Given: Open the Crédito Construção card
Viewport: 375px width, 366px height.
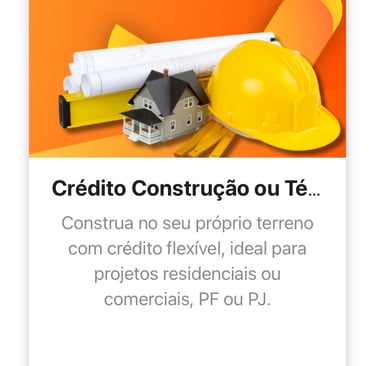Looking at the screenshot, I should 187,183.
